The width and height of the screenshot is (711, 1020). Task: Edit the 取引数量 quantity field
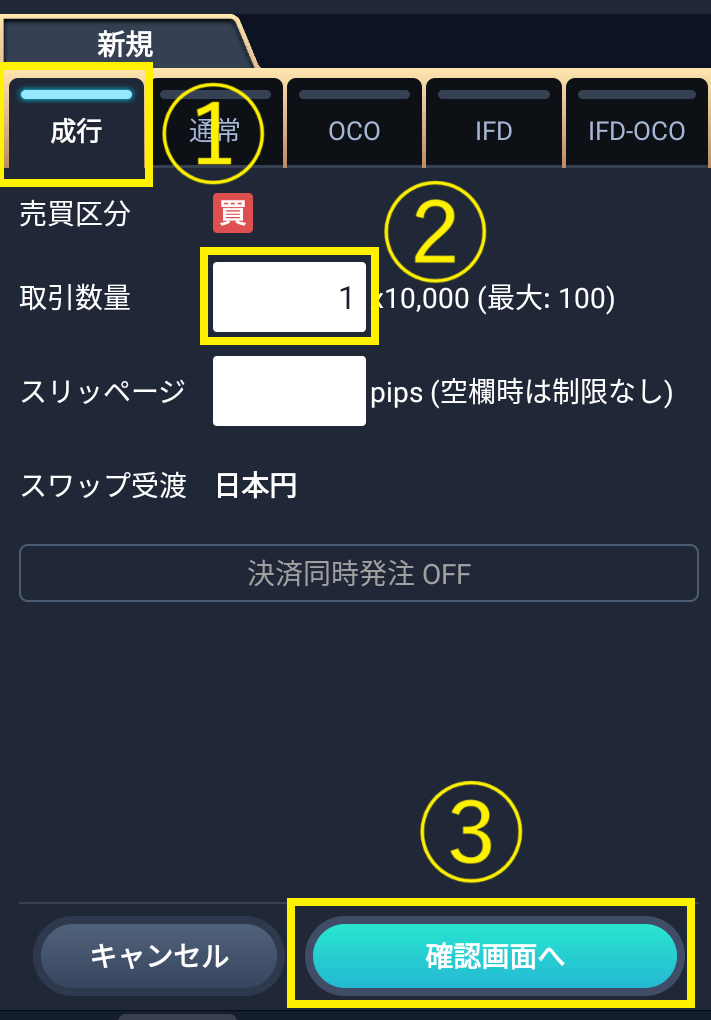(289, 297)
